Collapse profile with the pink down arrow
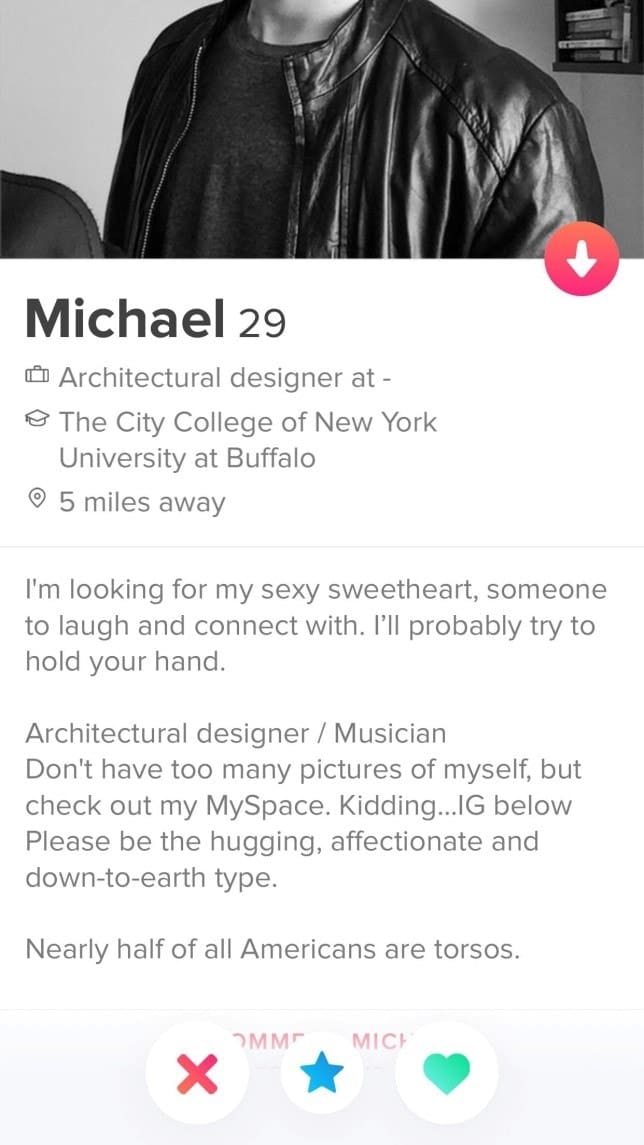644x1145 pixels. tap(581, 259)
